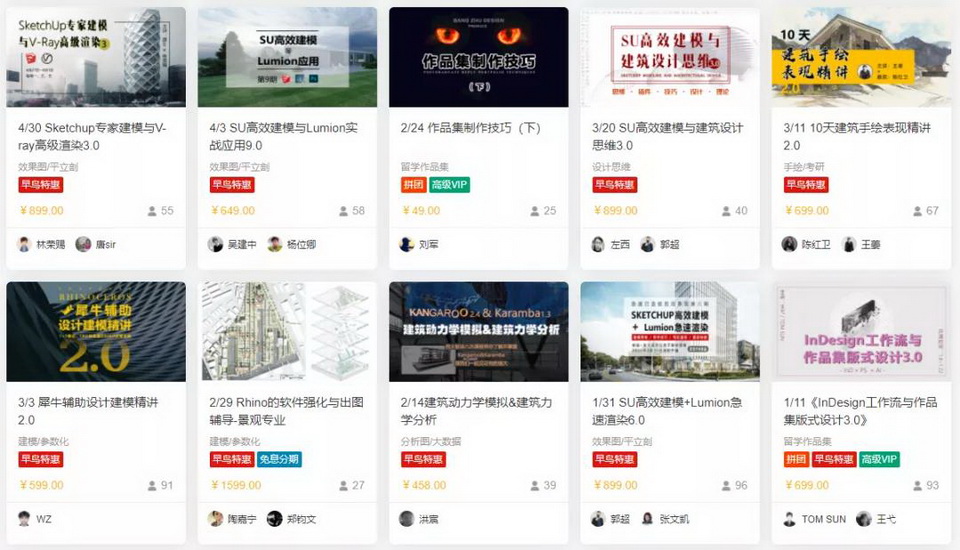The height and width of the screenshot is (550, 960).
Task: Open InDesign工作流与作品集版式设计3.0 course
Action: click(860, 410)
